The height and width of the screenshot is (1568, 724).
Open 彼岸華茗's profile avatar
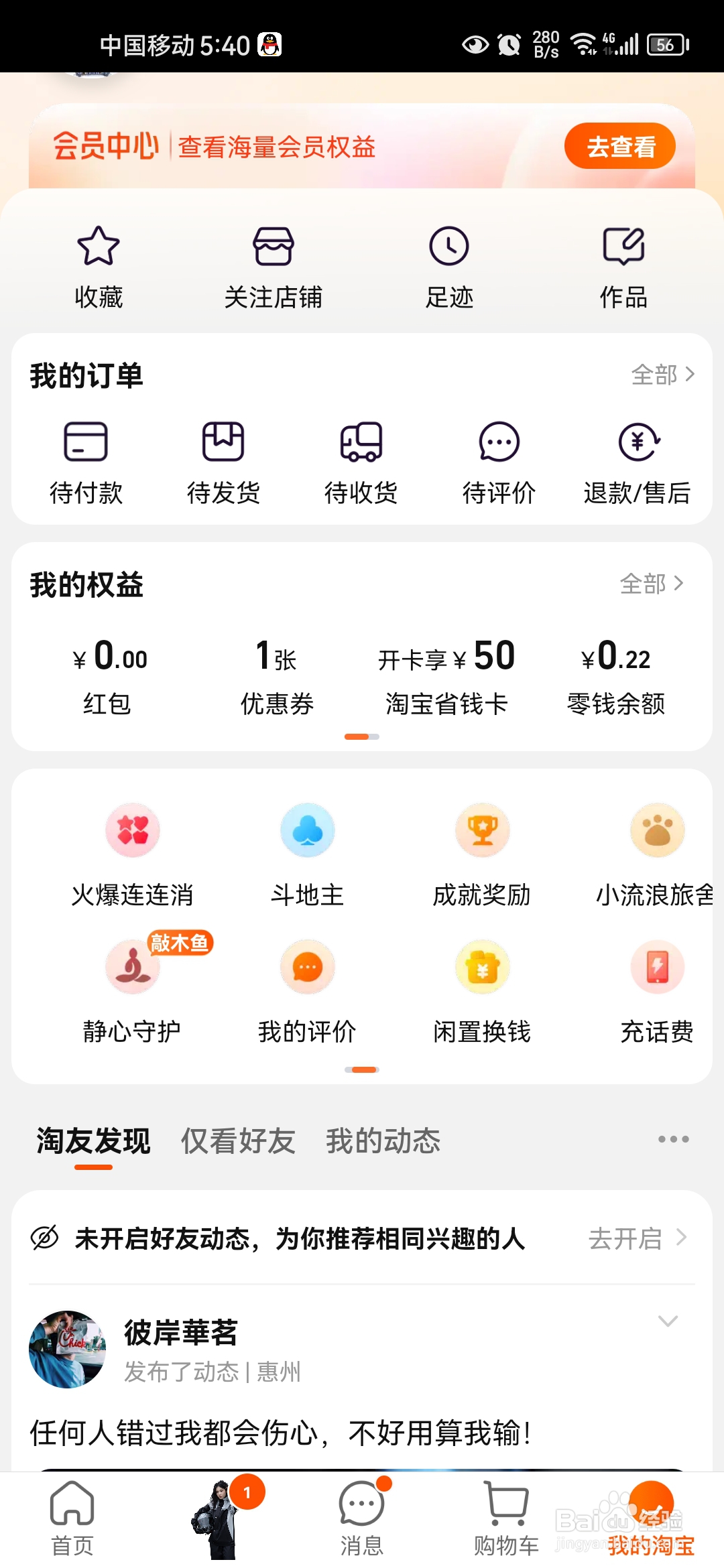click(67, 1349)
